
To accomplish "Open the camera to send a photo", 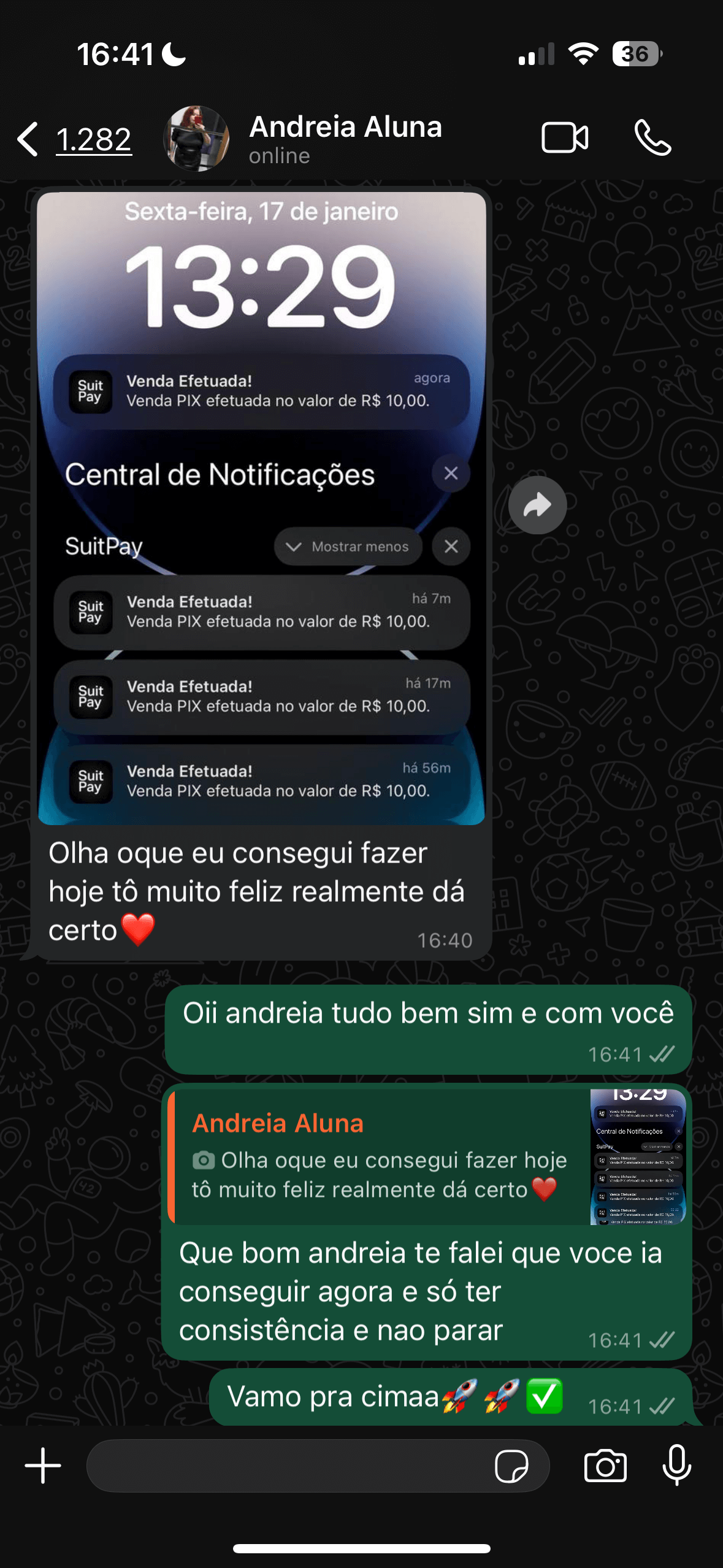I will [605, 1466].
